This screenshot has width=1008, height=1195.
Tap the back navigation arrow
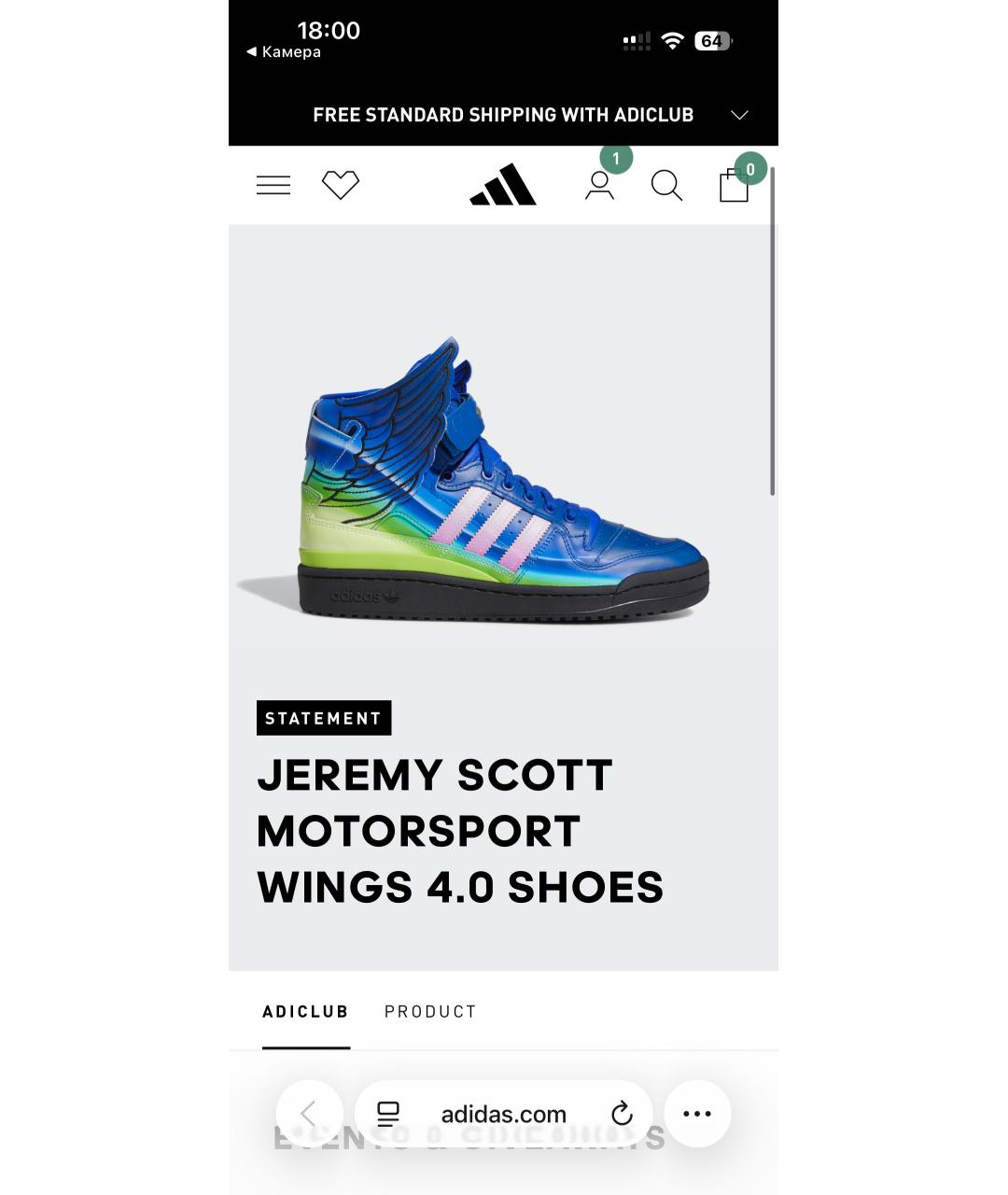310,1113
